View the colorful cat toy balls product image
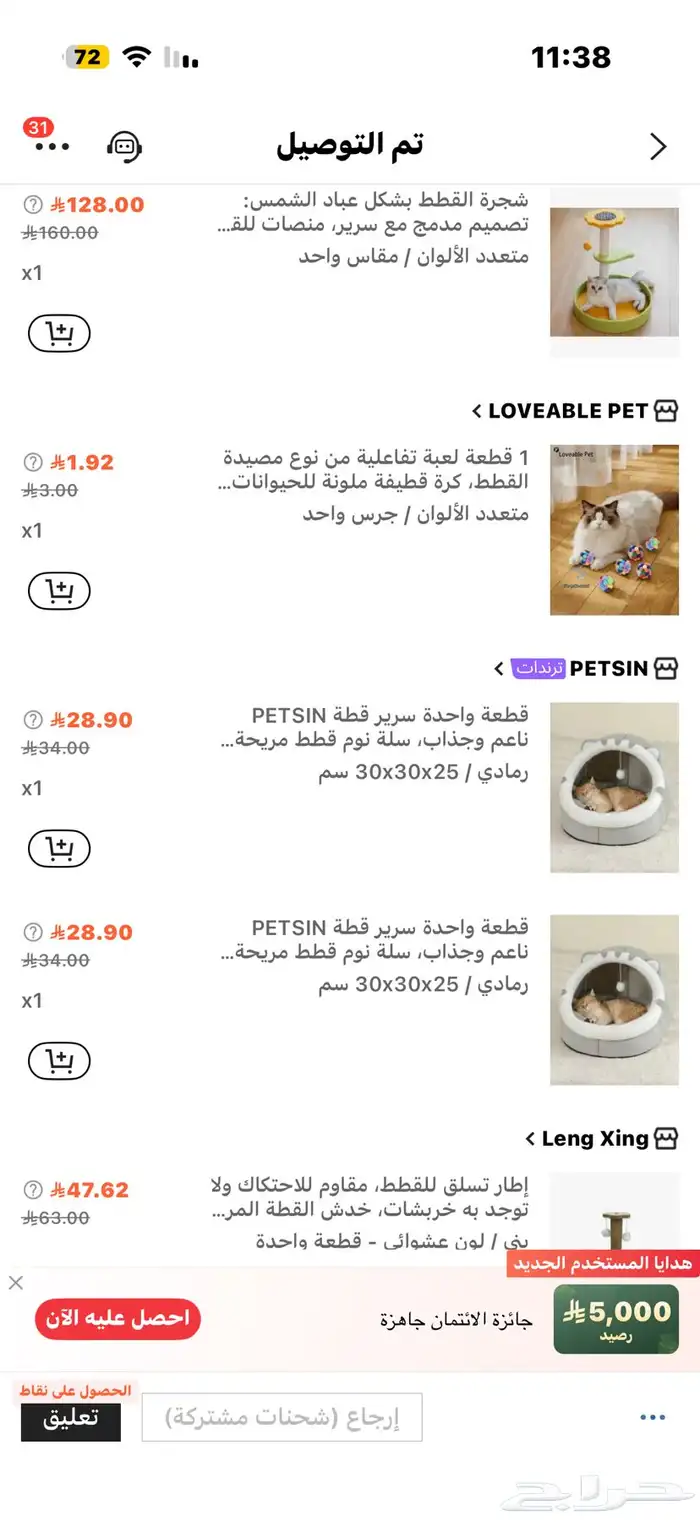Screen dimensions: 700x1522 pos(614,530)
